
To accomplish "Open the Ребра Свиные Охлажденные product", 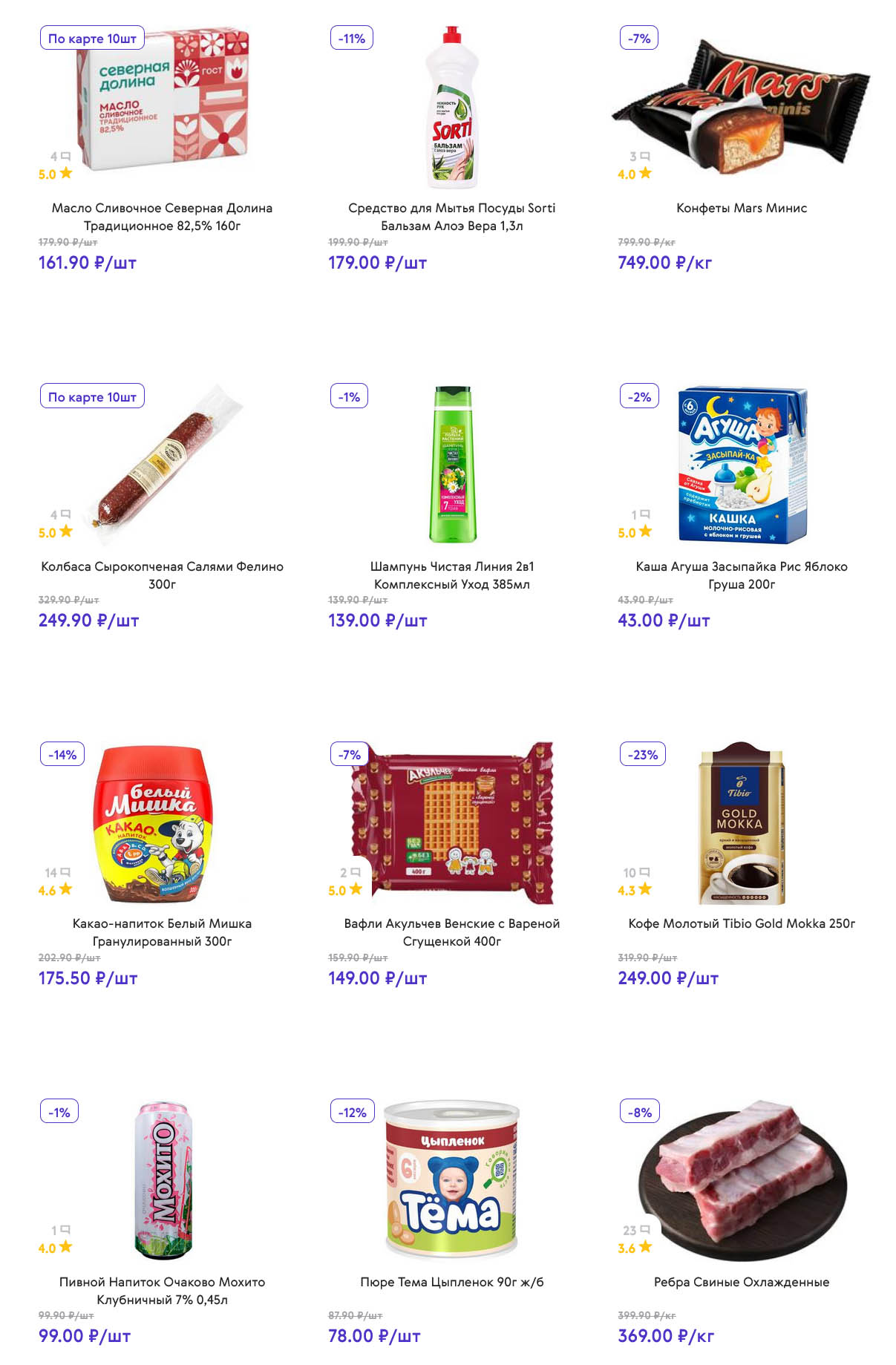I will [741, 1282].
